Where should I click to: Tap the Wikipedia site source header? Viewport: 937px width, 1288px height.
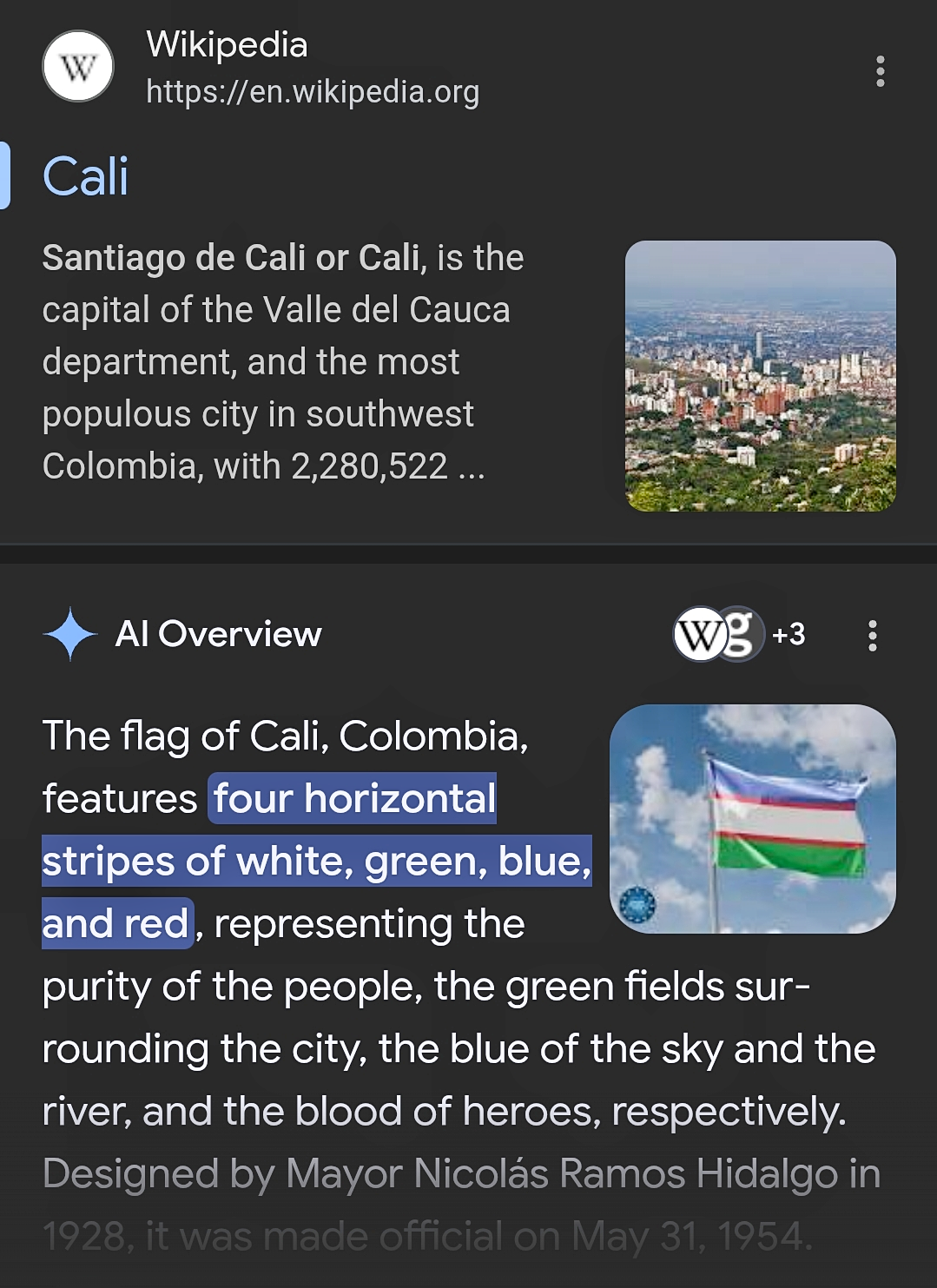[261, 68]
